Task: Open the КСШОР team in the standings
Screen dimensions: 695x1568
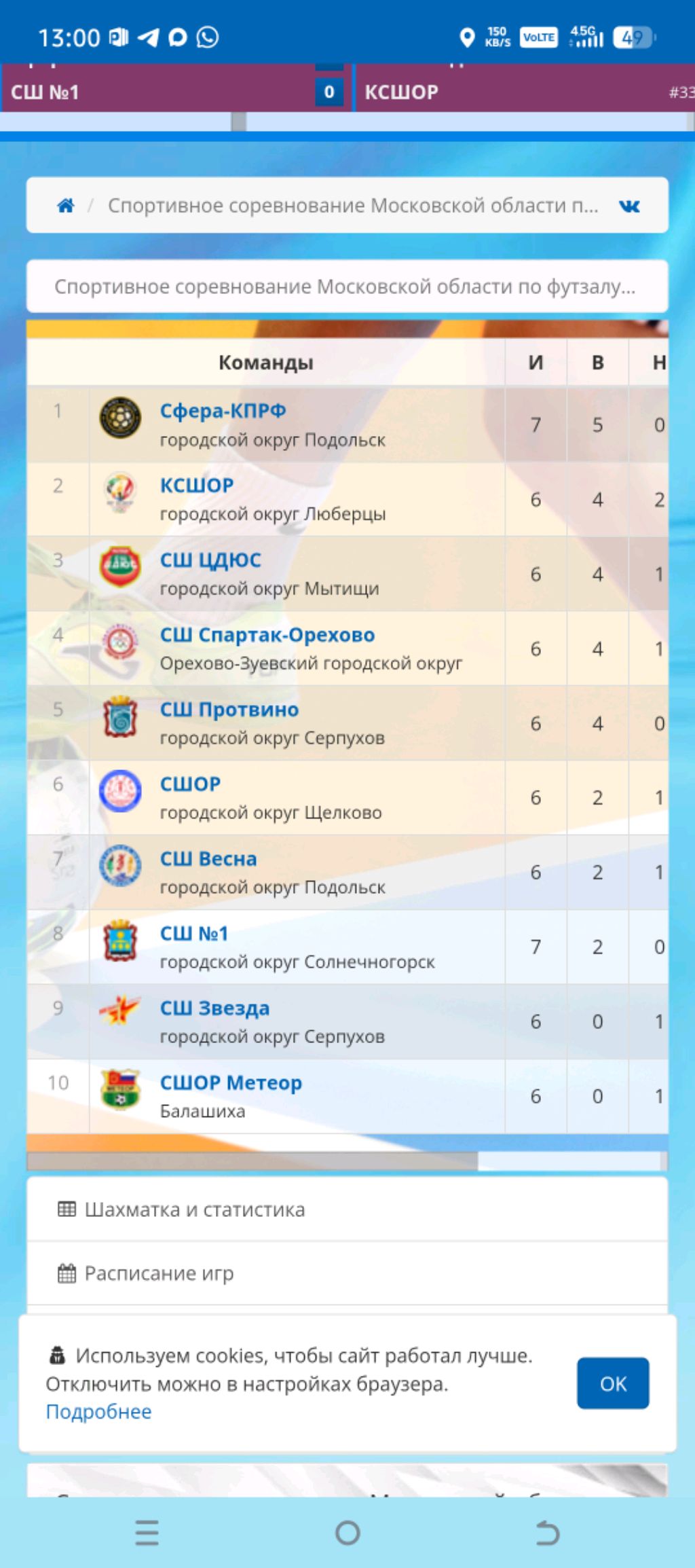Action: point(197,486)
